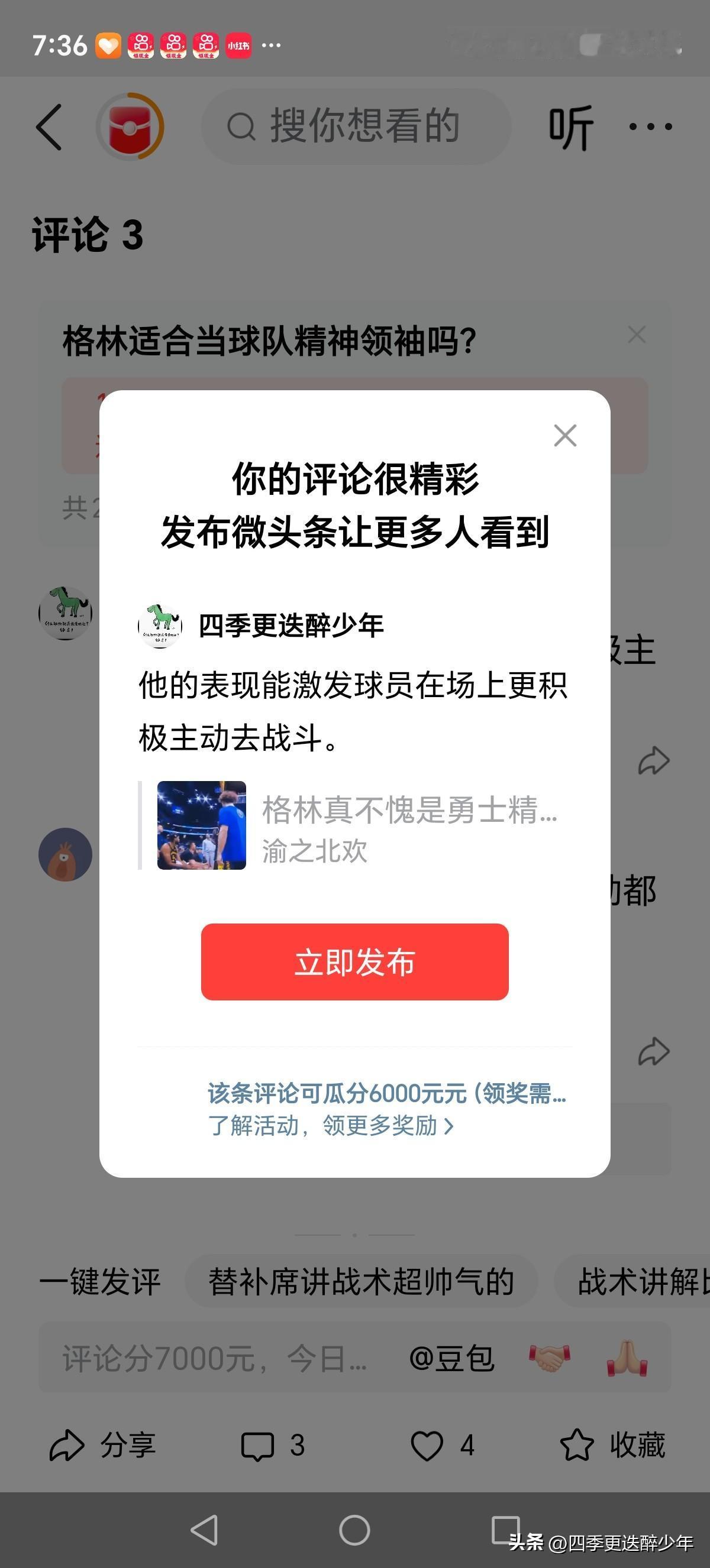Open 了解活动，领更多奖励 activity link
710x1568 pixels.
coord(328,1126)
